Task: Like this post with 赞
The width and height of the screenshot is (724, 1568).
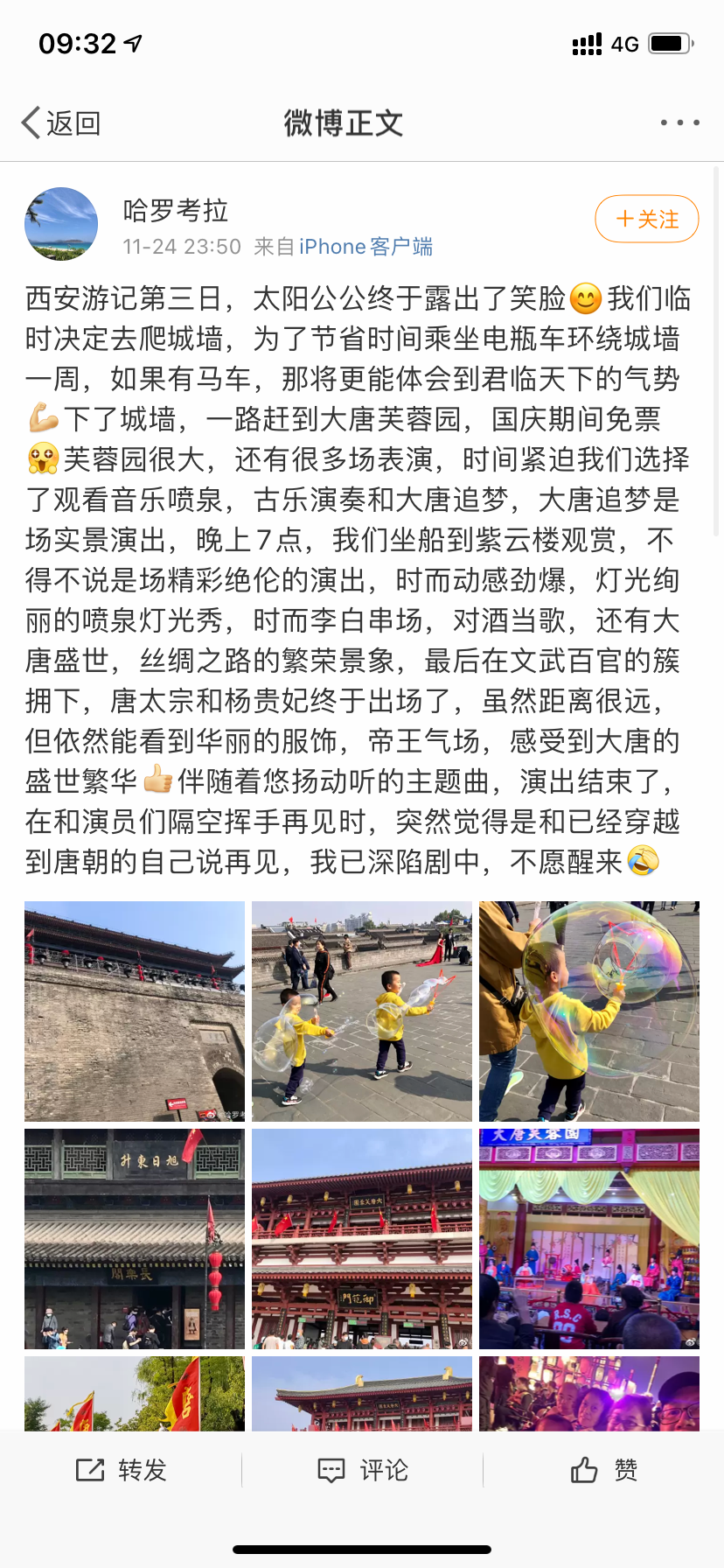Action: (603, 1470)
